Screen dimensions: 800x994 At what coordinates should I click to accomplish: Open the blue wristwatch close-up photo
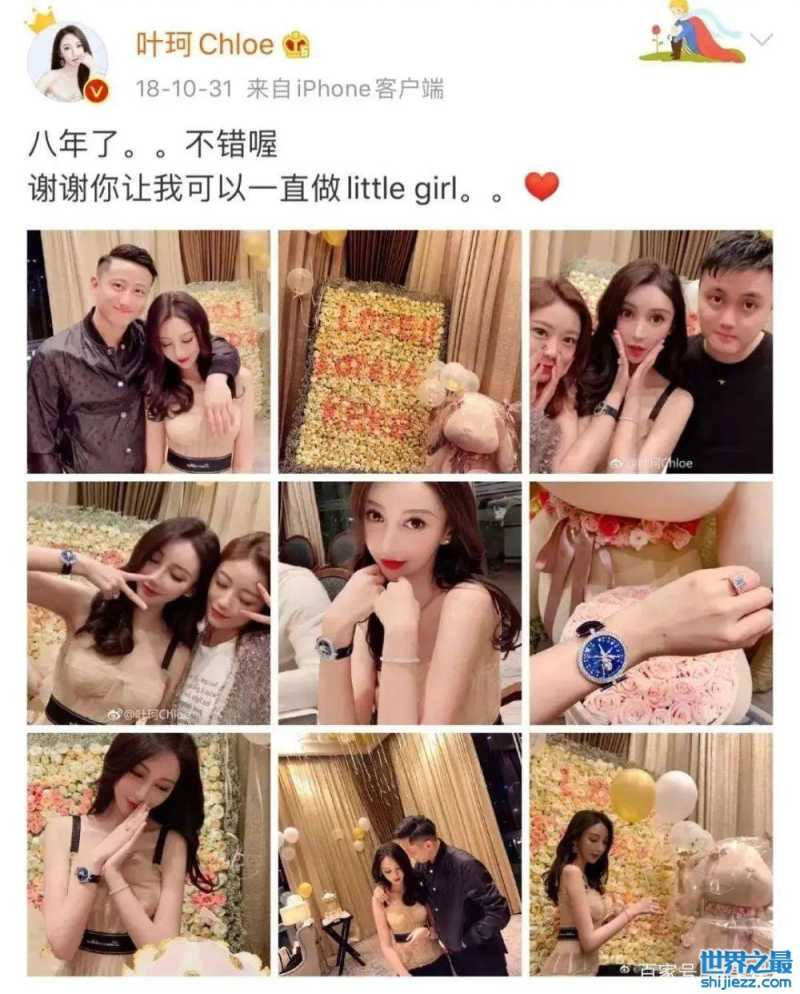point(651,603)
